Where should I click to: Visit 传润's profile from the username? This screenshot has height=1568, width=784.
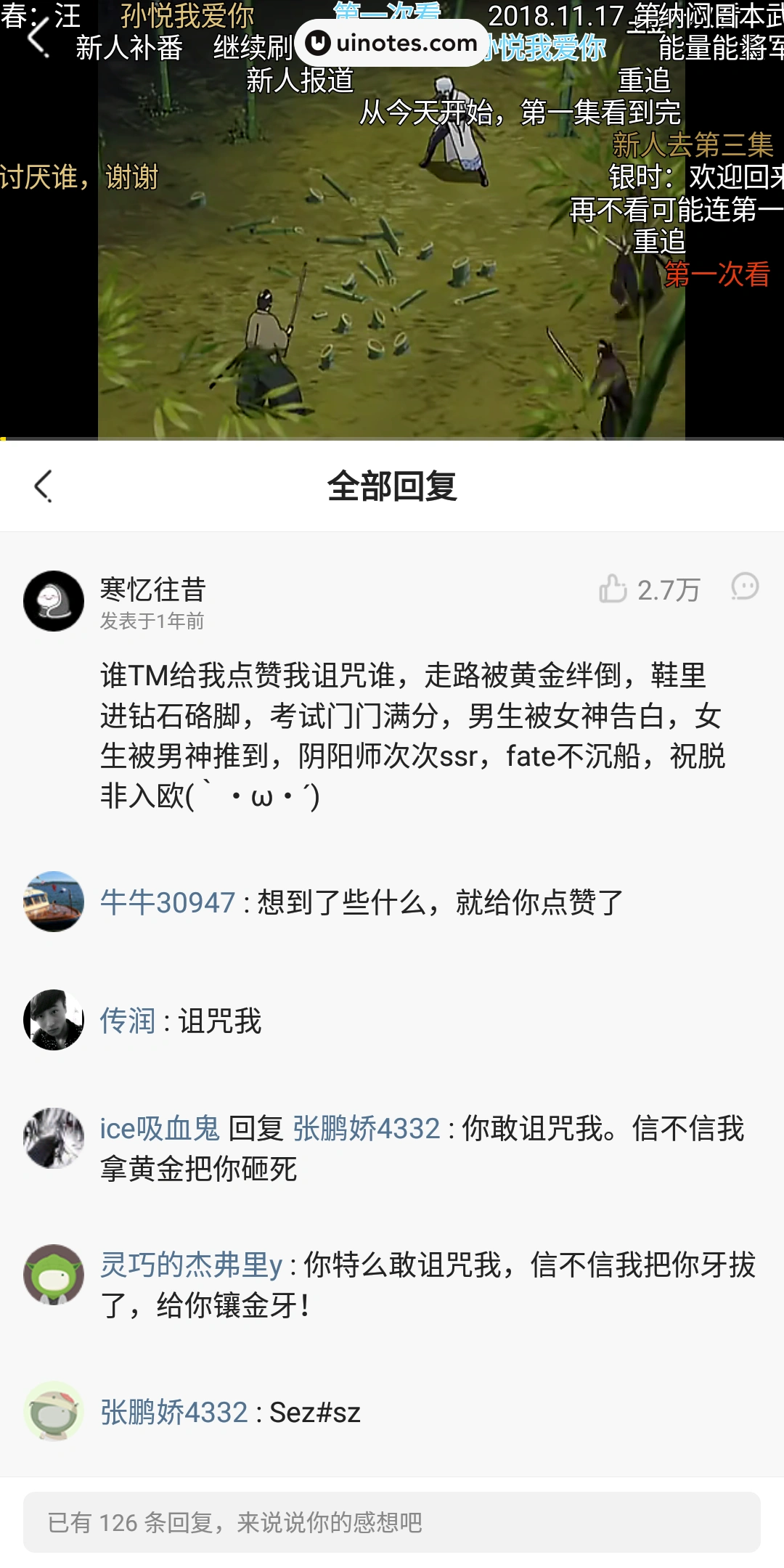tap(128, 1021)
